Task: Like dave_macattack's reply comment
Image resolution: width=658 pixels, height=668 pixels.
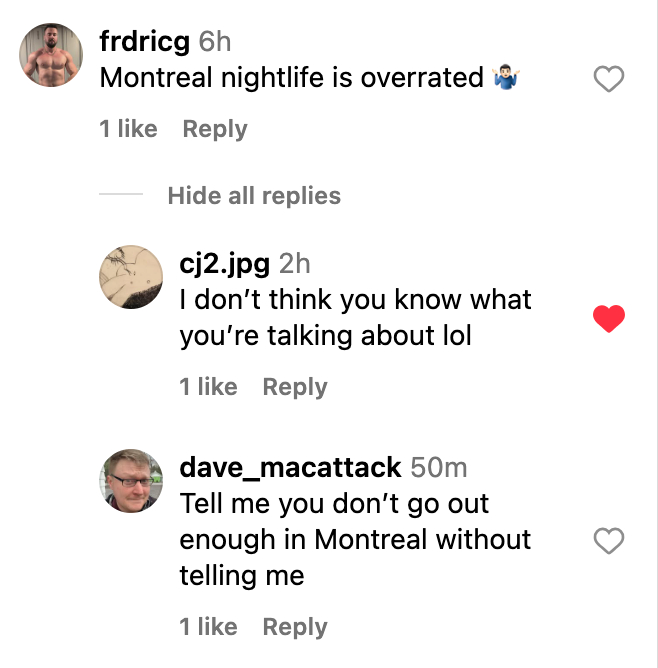Action: tap(609, 541)
